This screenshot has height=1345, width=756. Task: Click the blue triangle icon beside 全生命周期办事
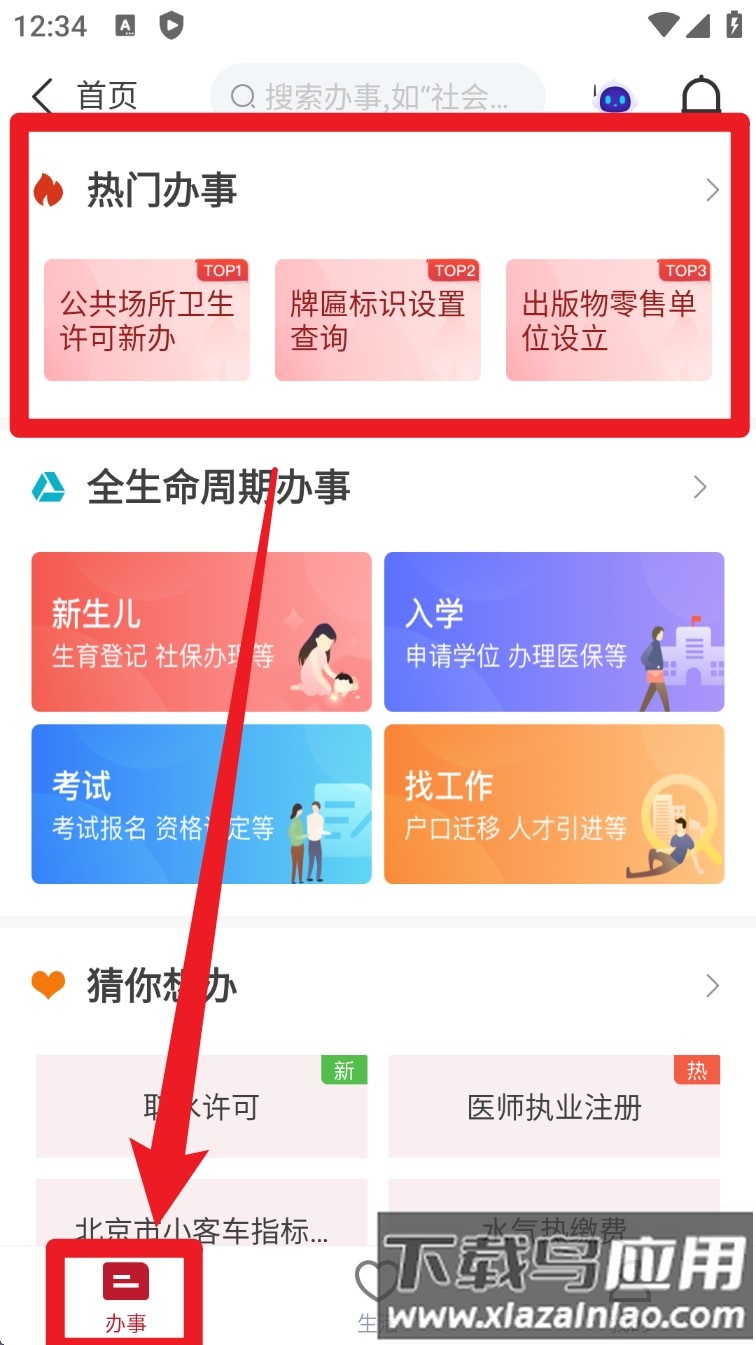click(50, 487)
